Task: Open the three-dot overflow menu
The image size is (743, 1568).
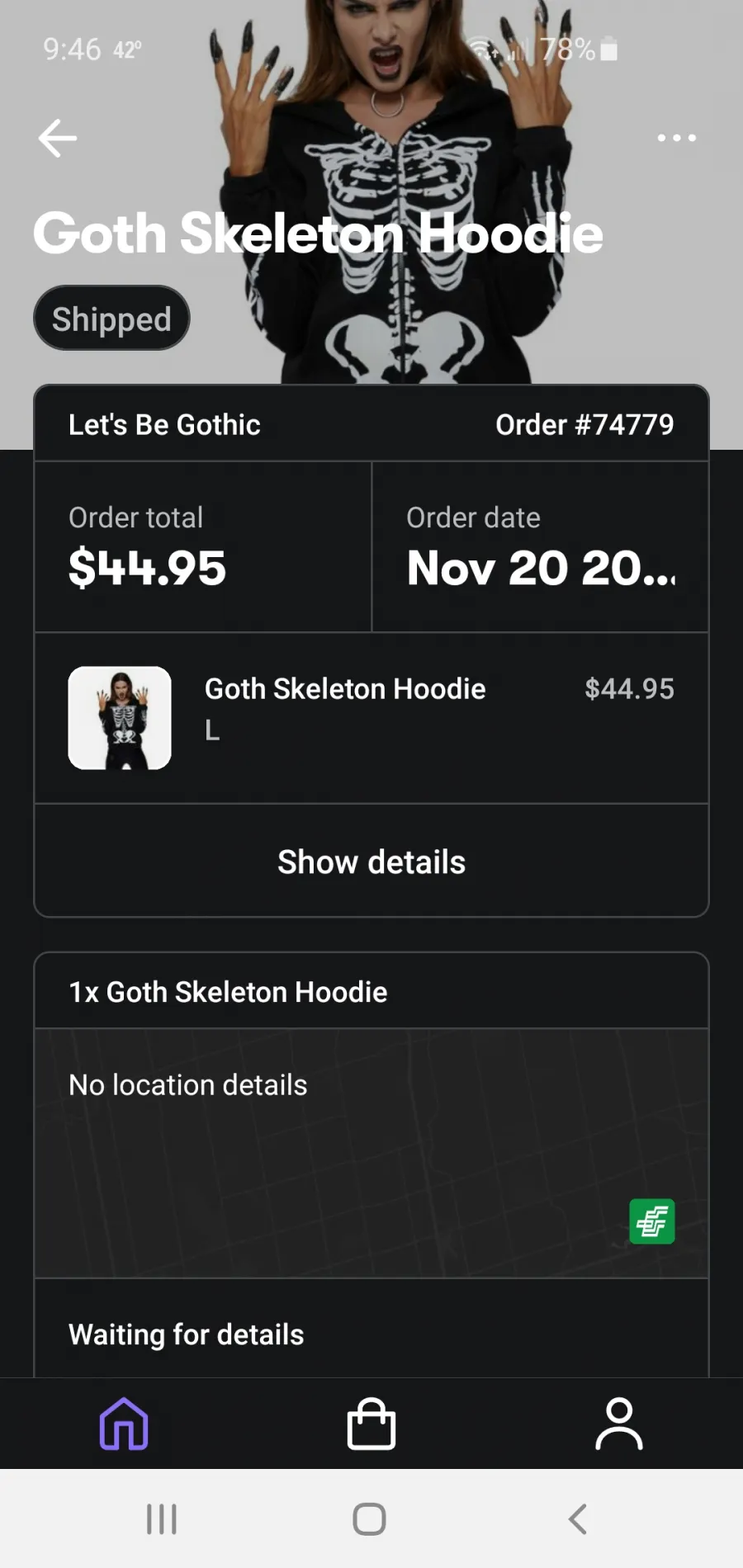Action: pyautogui.click(x=676, y=138)
